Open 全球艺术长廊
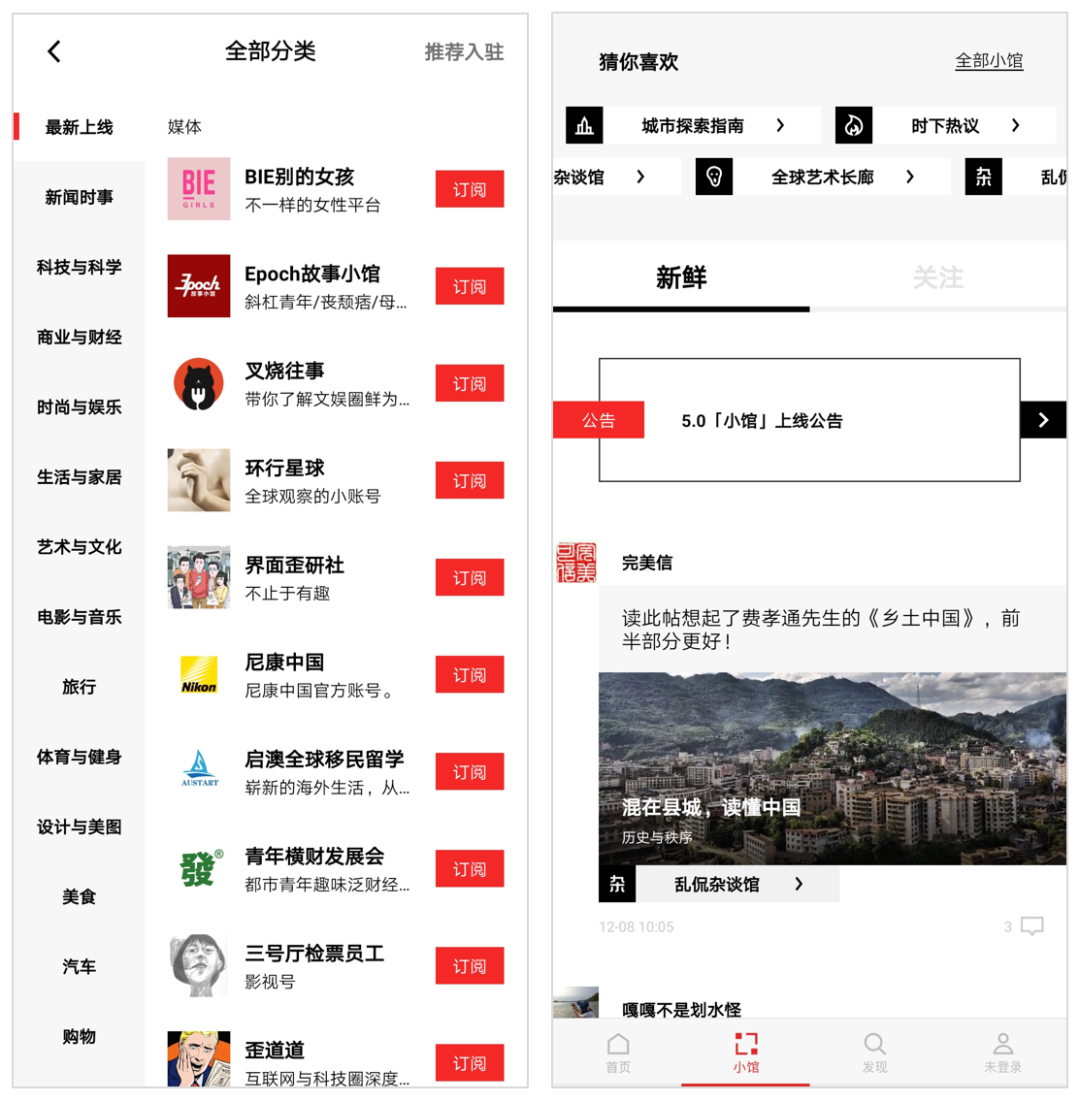The width and height of the screenshot is (1080, 1102). click(822, 177)
